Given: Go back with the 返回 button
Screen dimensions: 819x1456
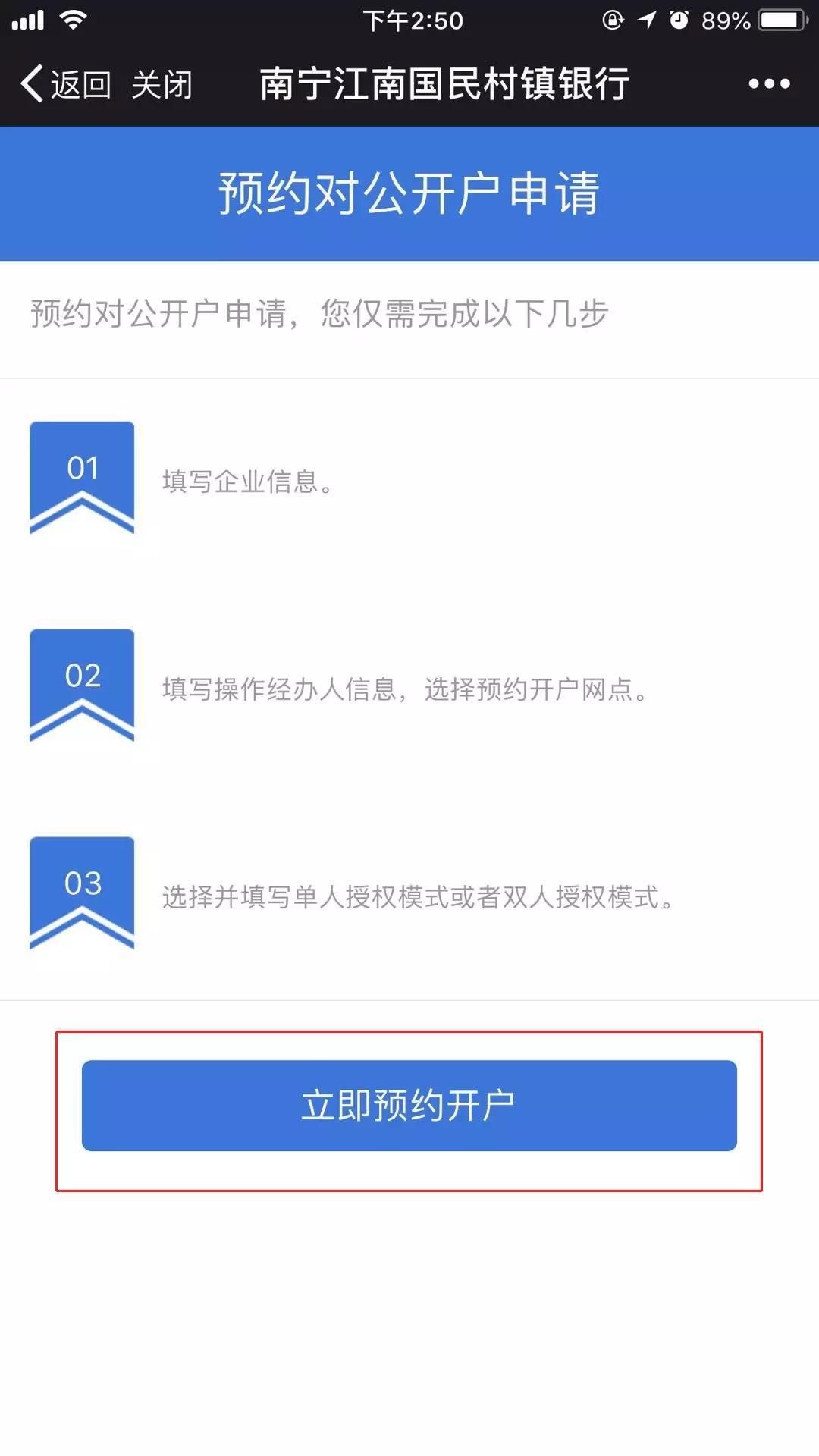Looking at the screenshot, I should 66,84.
